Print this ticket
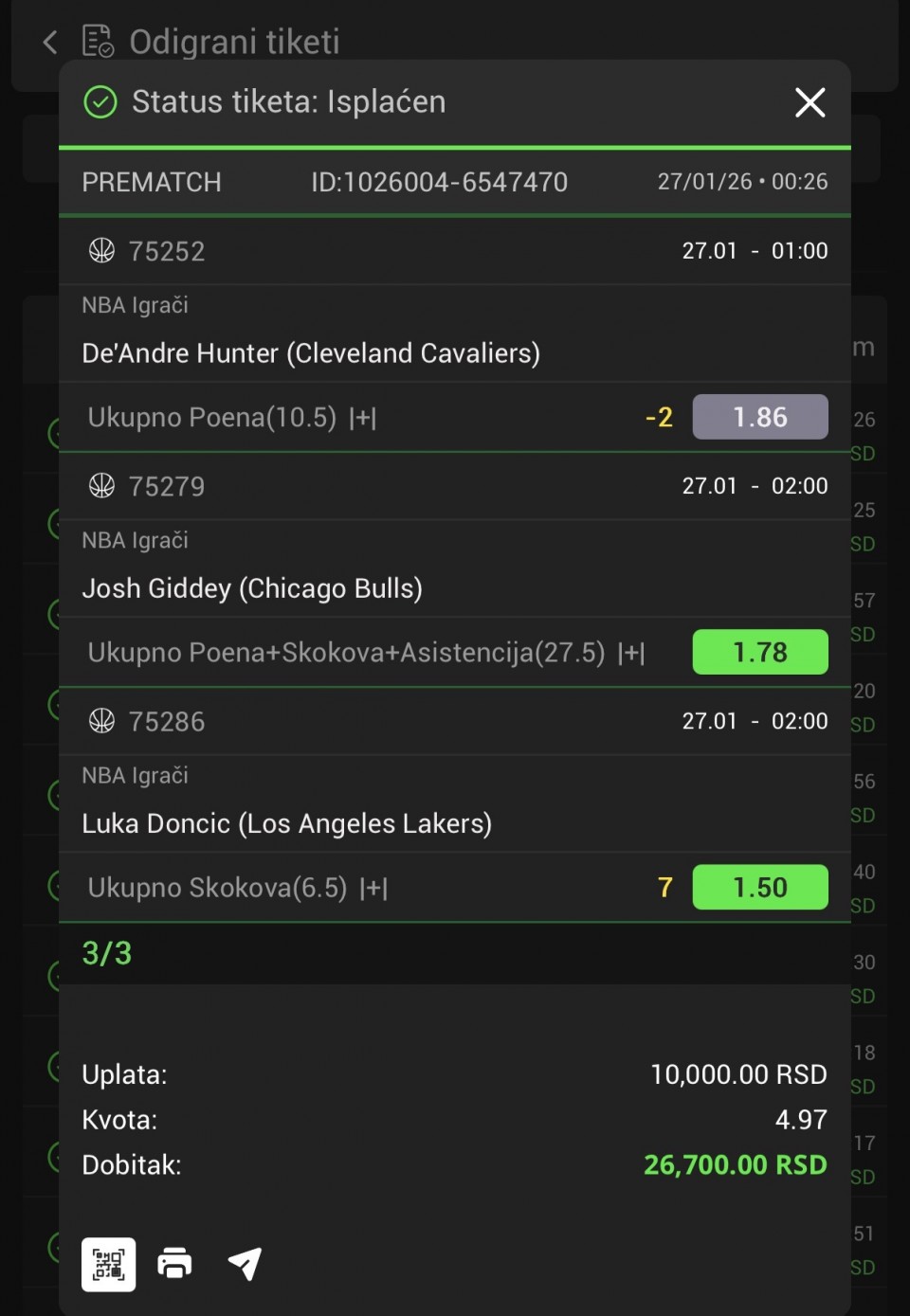The height and width of the screenshot is (1316, 910). [175, 1264]
